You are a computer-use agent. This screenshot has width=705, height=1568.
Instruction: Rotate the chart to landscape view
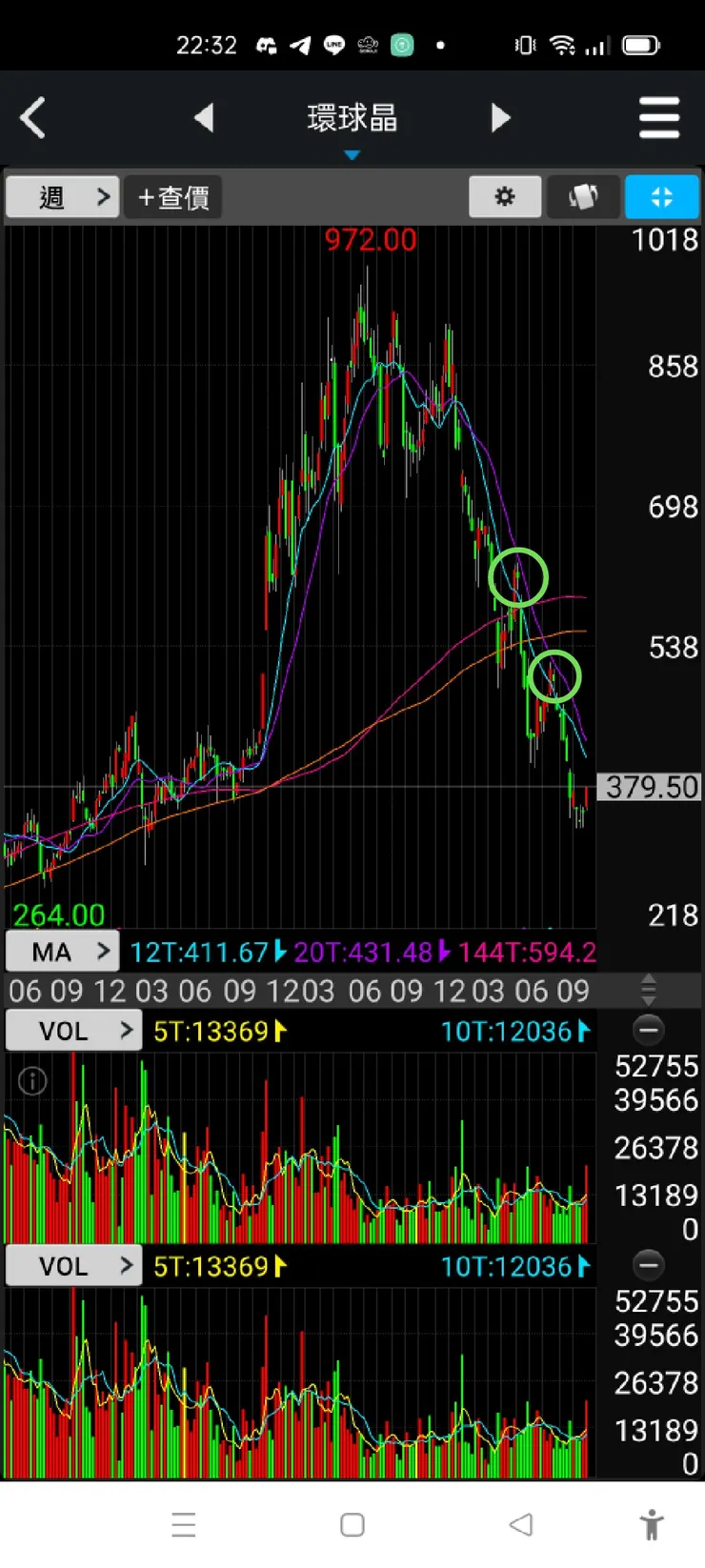point(583,197)
